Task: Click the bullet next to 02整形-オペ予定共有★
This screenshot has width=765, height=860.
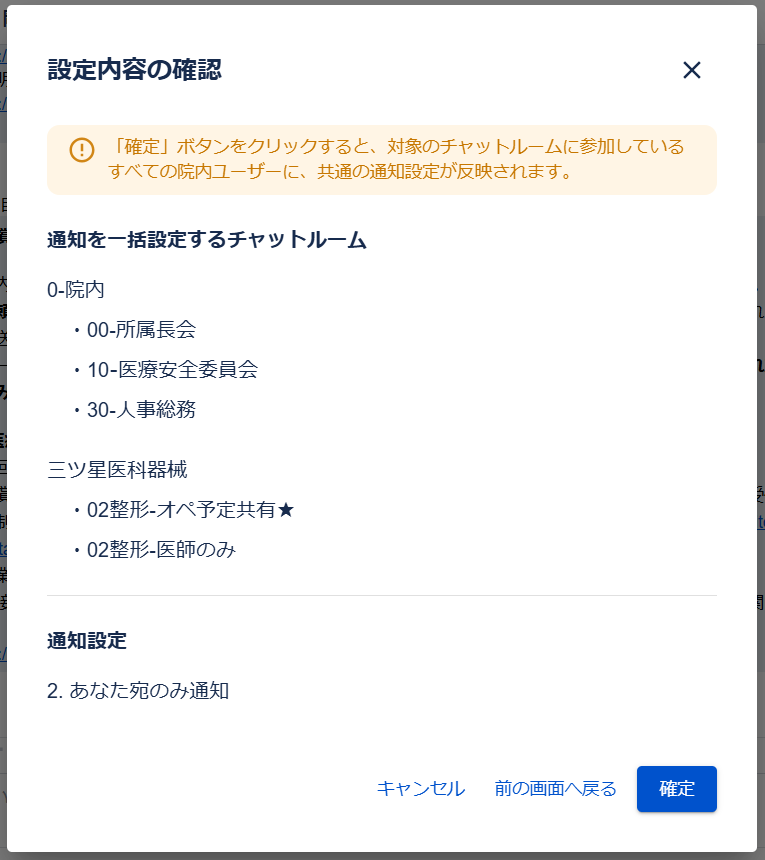Action: pyautogui.click(x=74, y=509)
